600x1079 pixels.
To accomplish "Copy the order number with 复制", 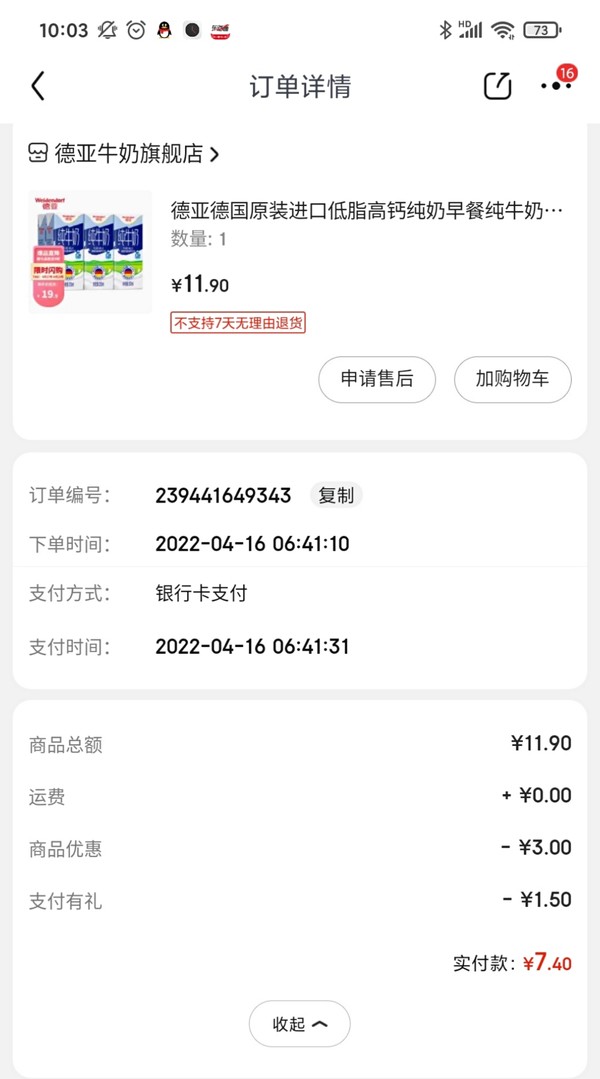I will coord(336,495).
